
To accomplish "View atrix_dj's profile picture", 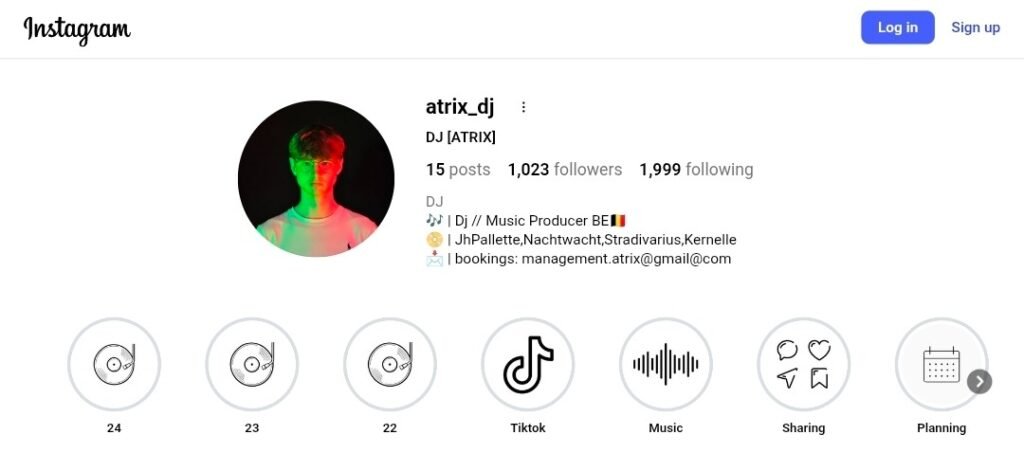I will 316,179.
